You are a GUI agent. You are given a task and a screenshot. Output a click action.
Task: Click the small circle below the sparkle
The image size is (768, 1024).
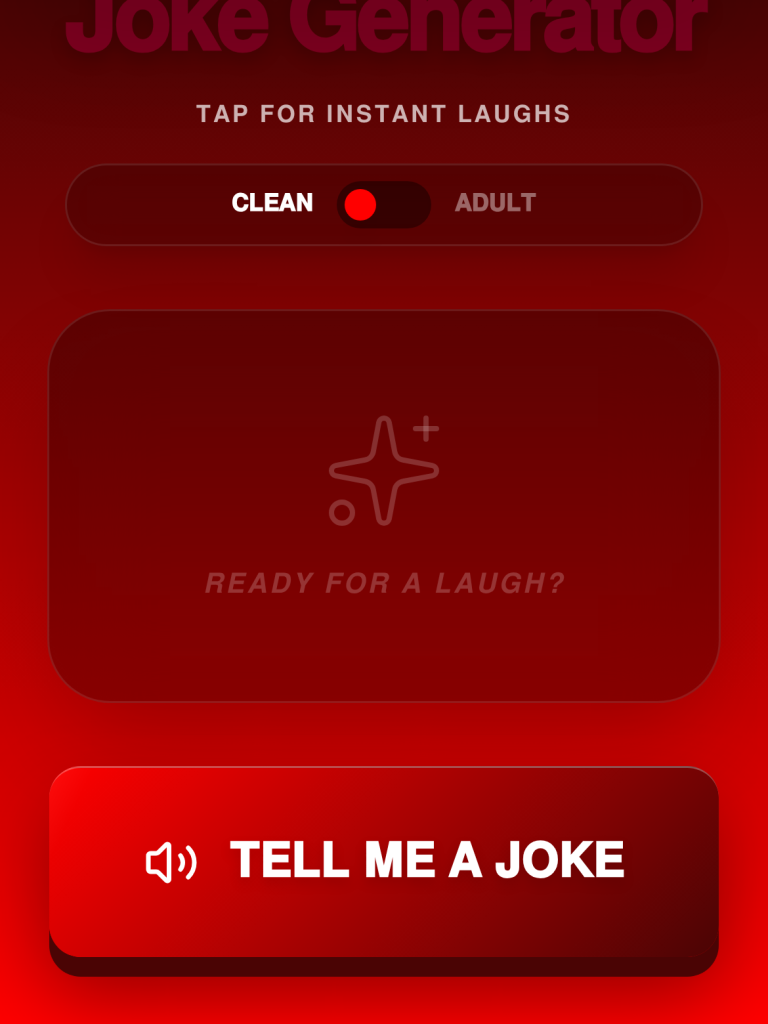point(342,513)
